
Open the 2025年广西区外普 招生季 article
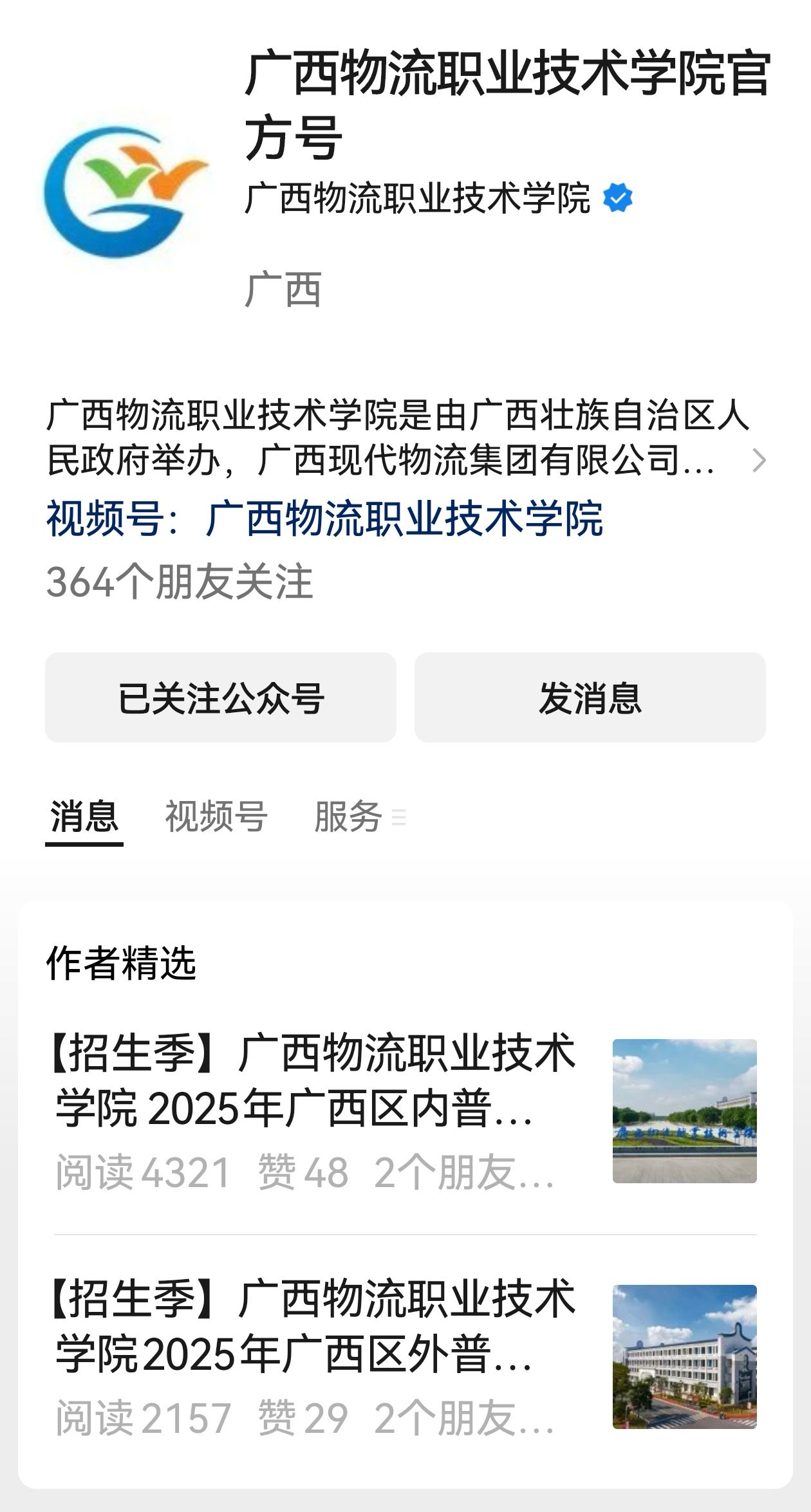315,1356
